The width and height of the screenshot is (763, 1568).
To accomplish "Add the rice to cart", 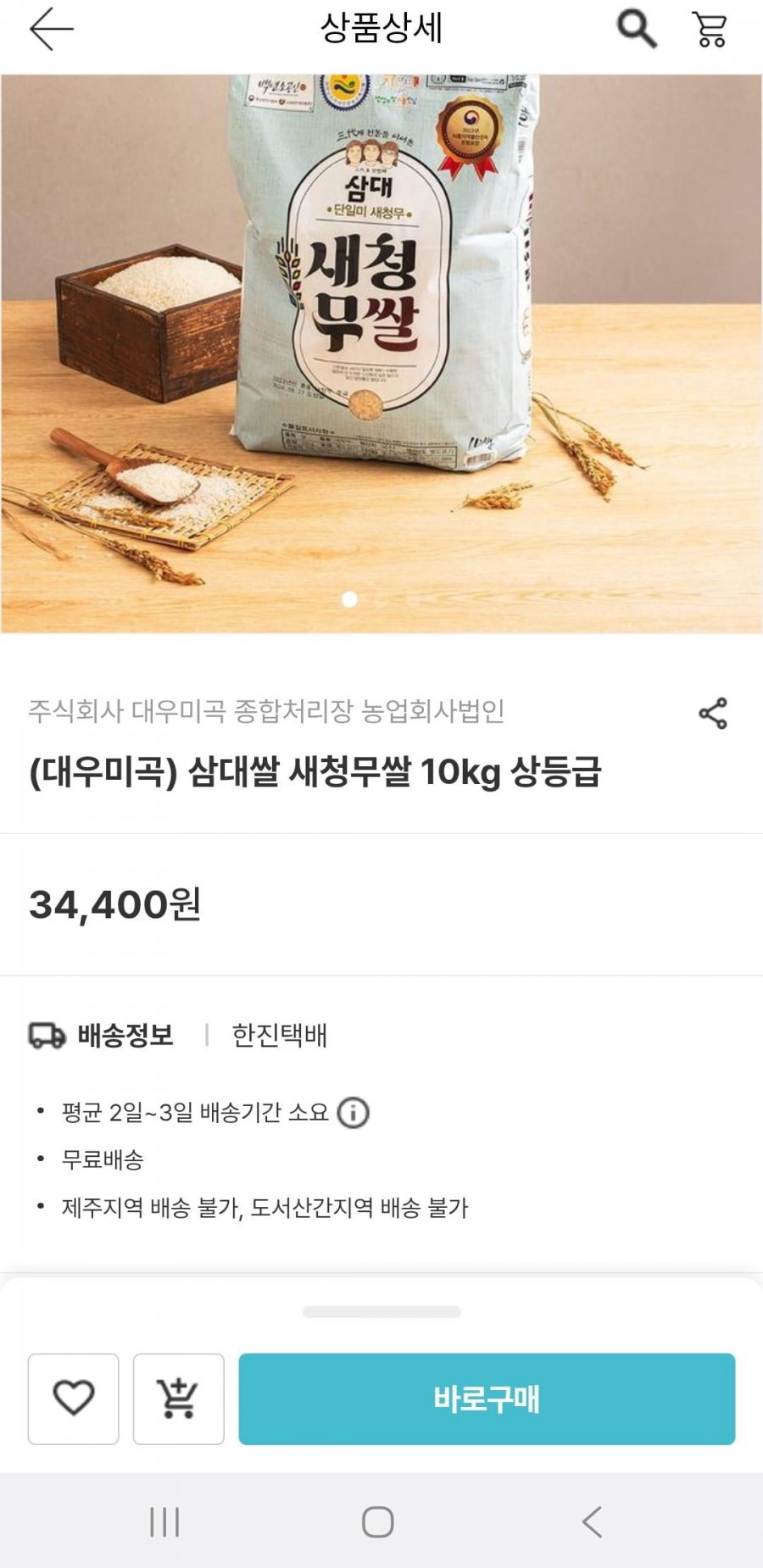I will [x=178, y=1398].
